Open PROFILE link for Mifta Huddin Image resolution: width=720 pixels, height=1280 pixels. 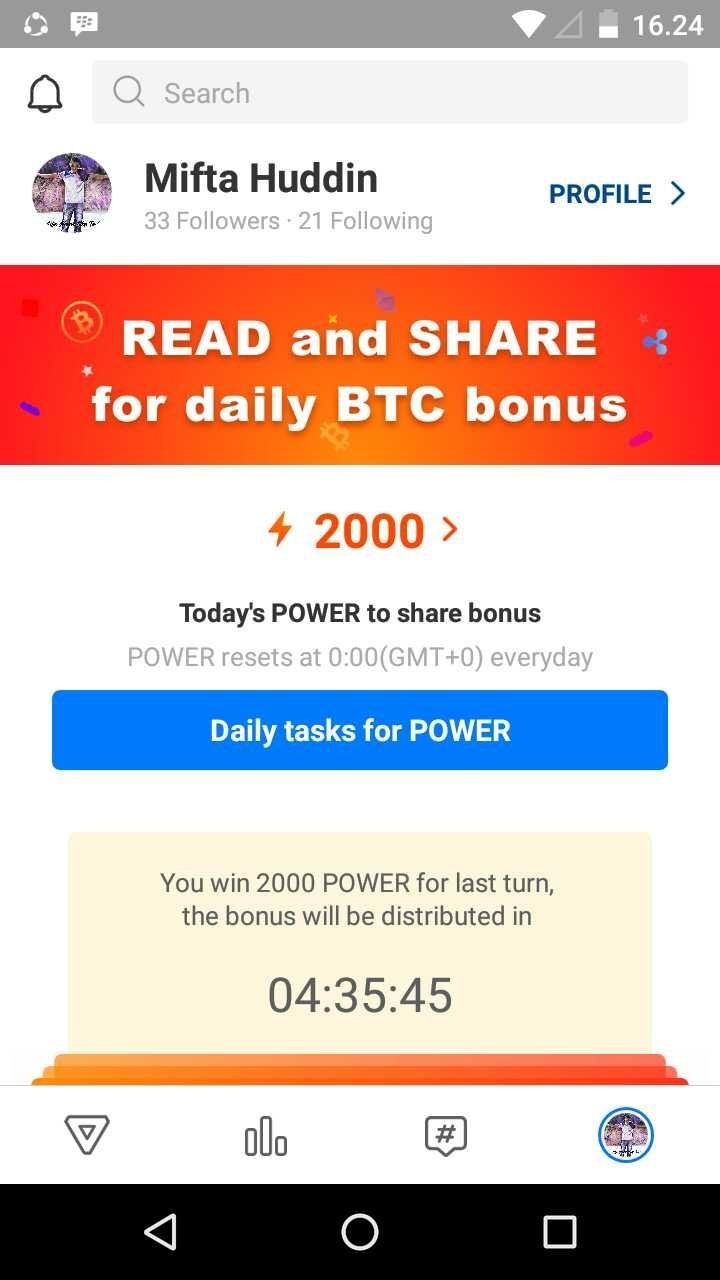pyautogui.click(x=617, y=193)
